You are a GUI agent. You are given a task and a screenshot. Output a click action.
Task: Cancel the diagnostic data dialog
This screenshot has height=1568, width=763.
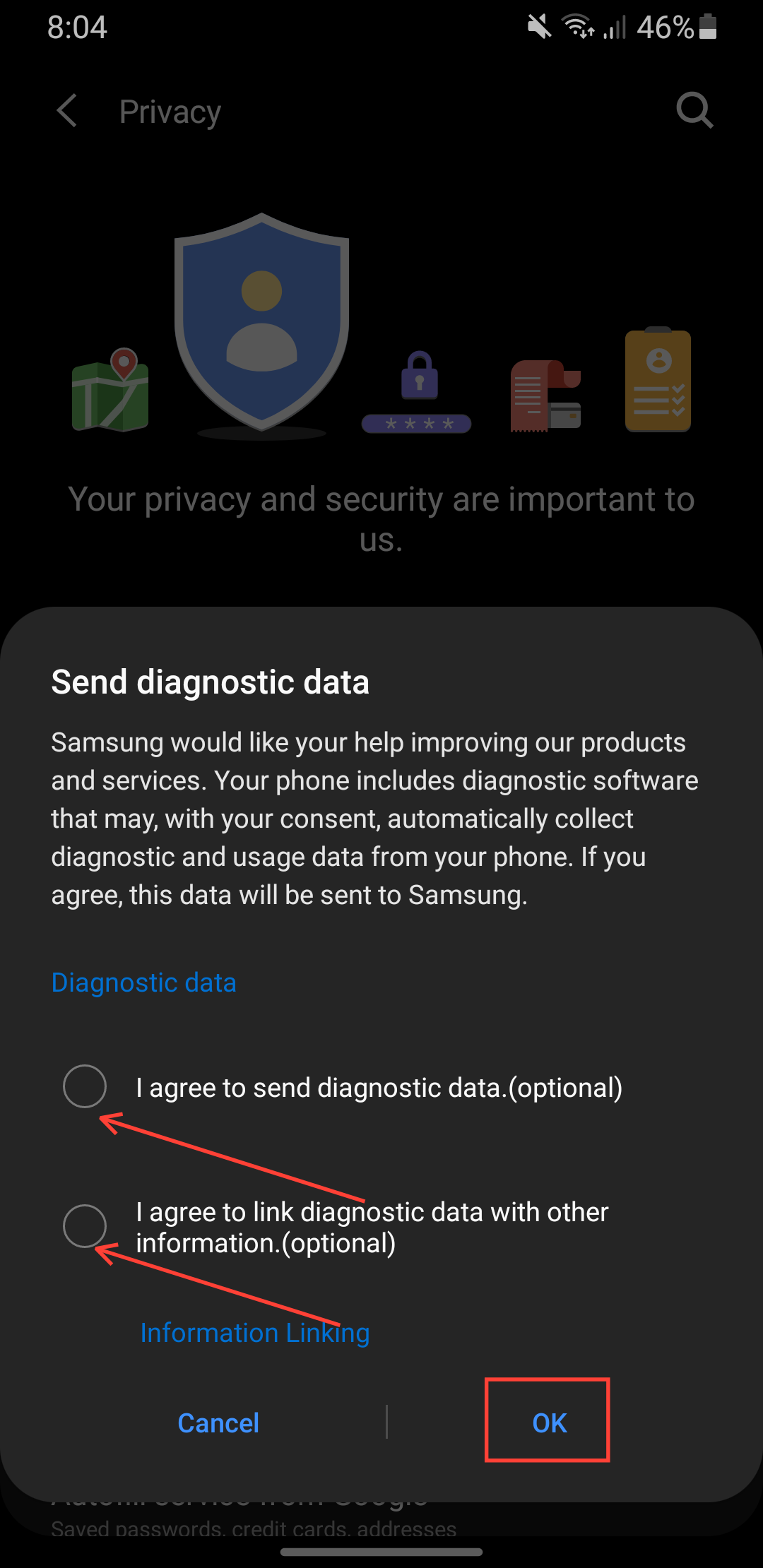[218, 1423]
